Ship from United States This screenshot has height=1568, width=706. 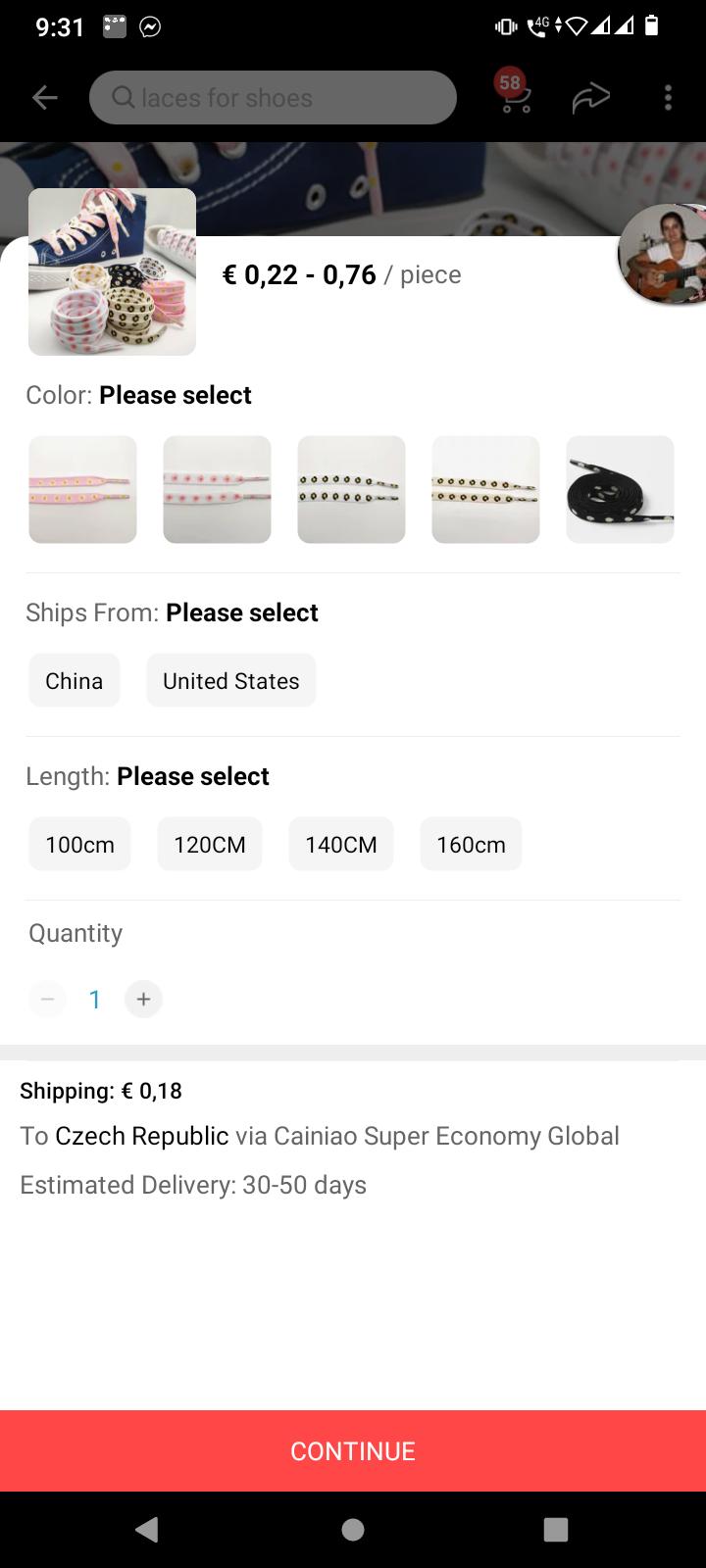231,681
